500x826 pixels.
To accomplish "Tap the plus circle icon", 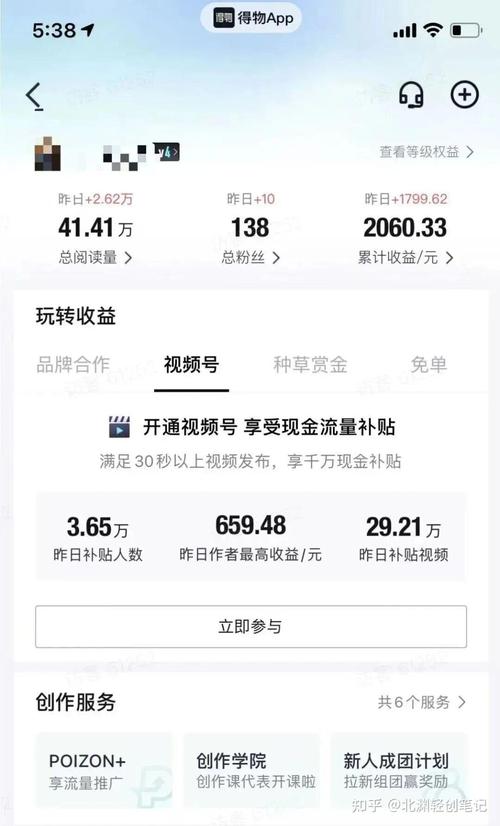I will 465,95.
